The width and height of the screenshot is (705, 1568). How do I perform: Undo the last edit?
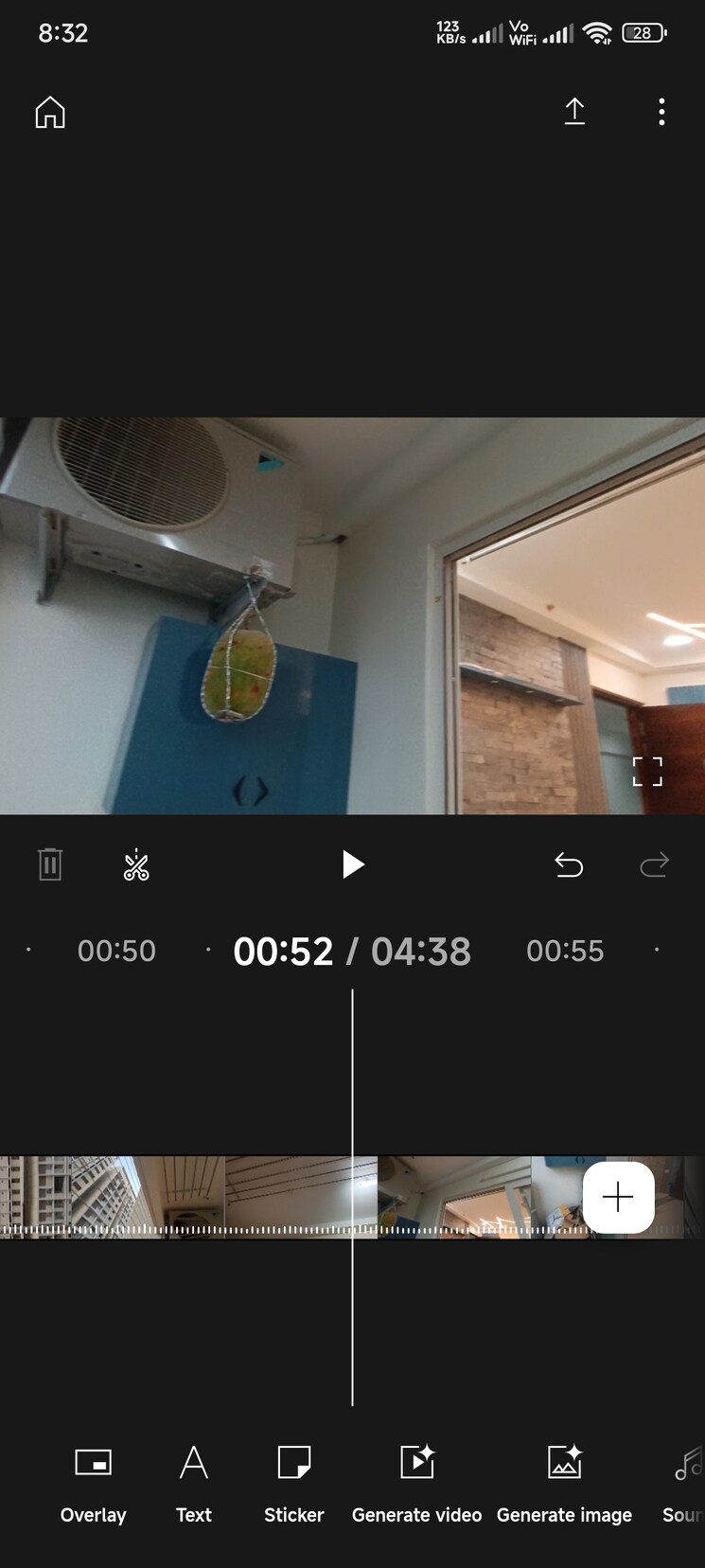tap(569, 864)
